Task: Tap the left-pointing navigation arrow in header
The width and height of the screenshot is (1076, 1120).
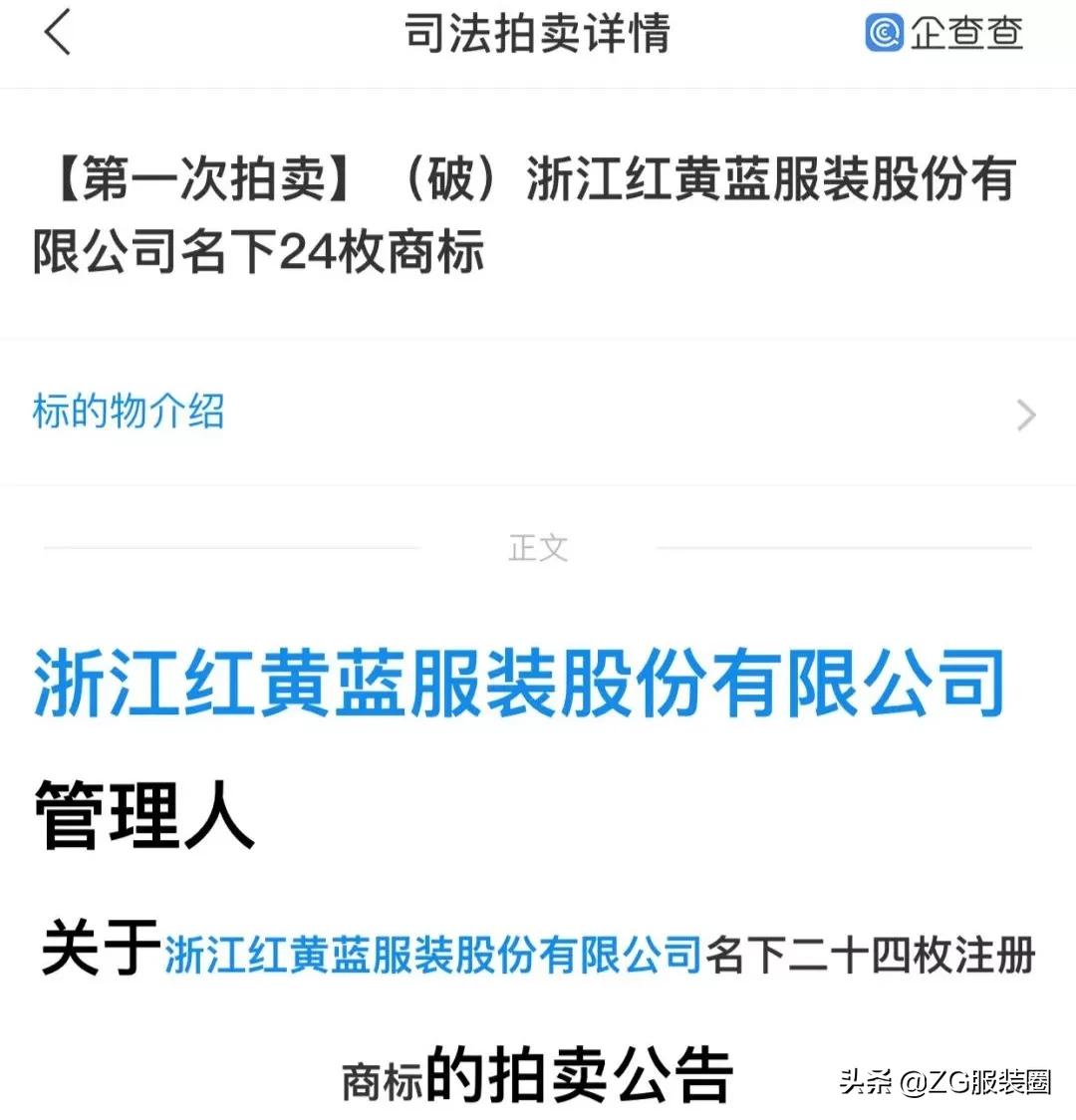Action: pos(57,33)
